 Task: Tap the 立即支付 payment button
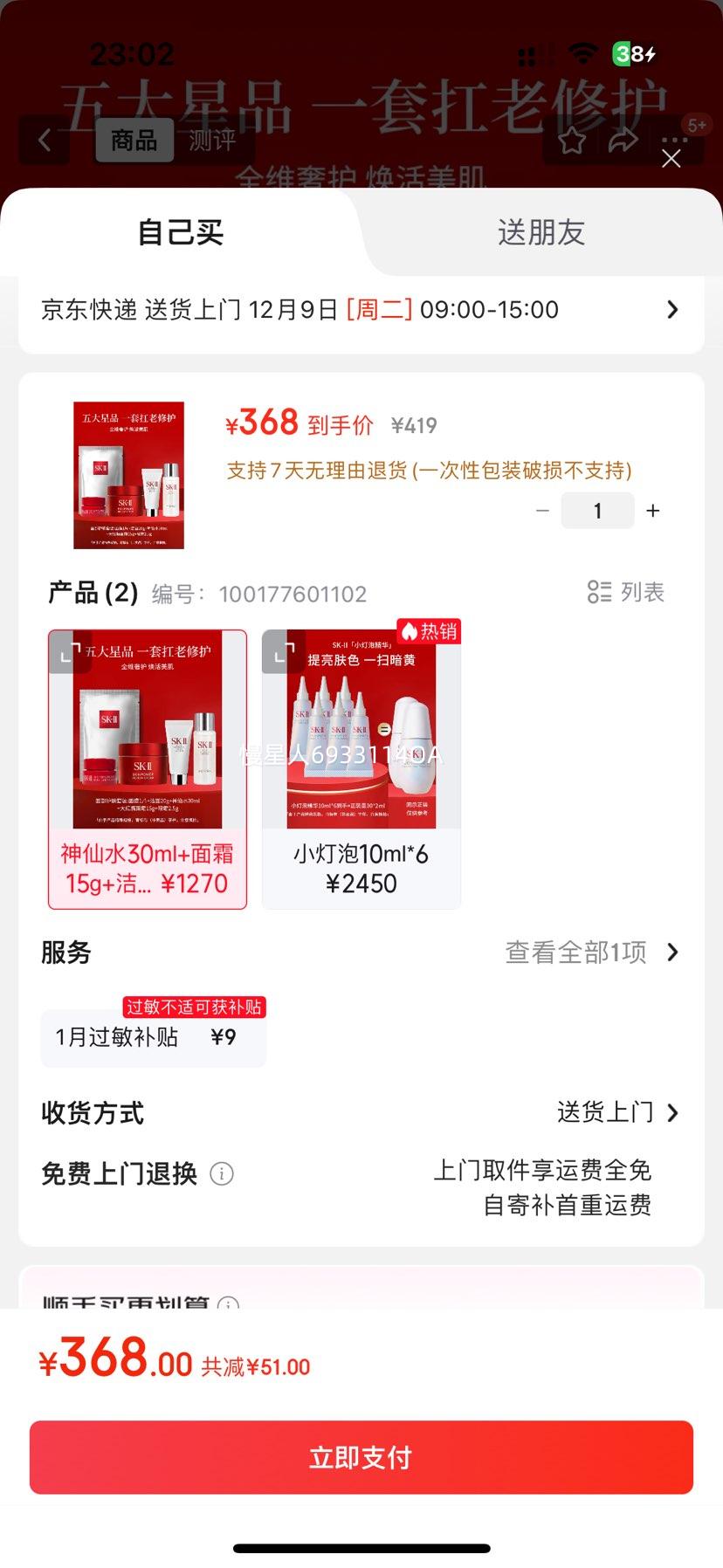tap(361, 1456)
